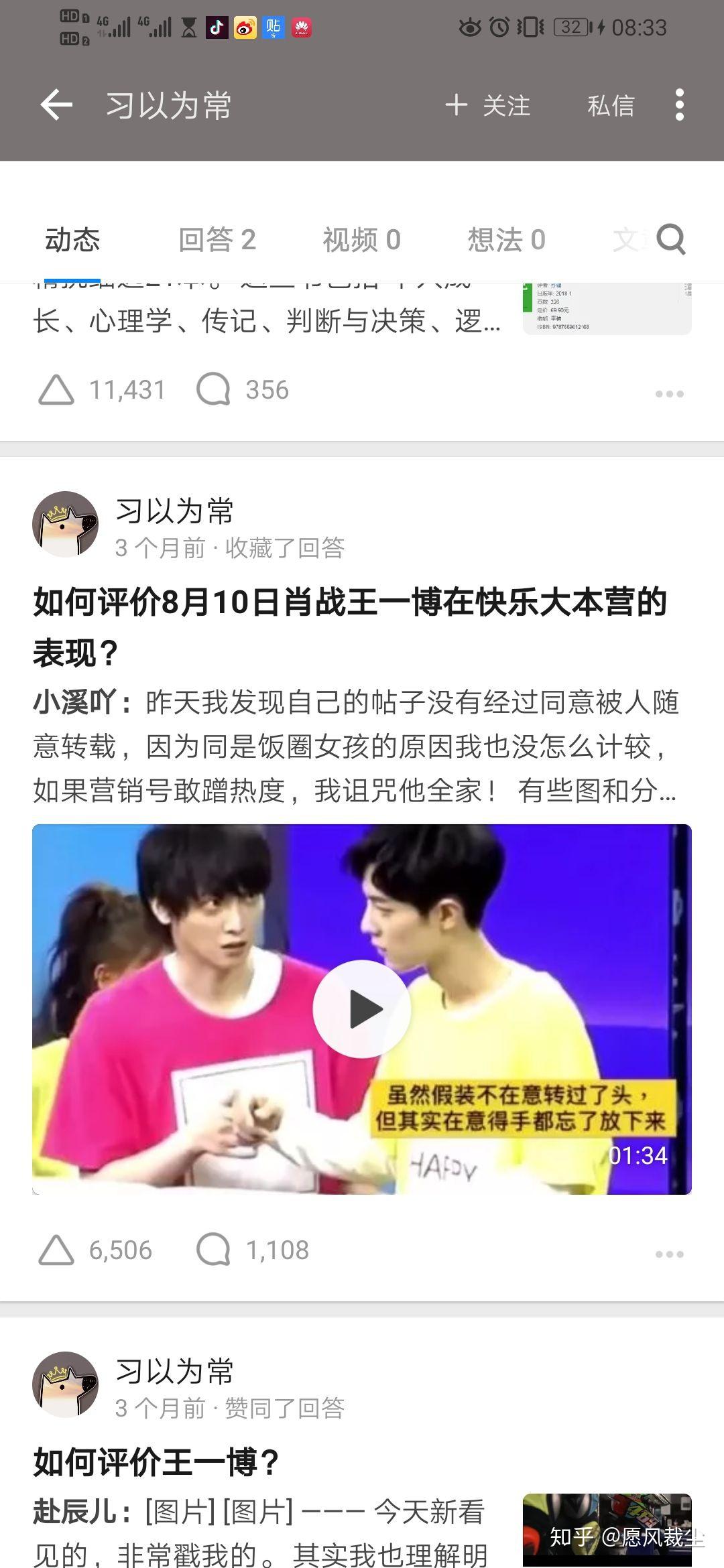Open more options on the 11,431-vote post

coord(669,394)
